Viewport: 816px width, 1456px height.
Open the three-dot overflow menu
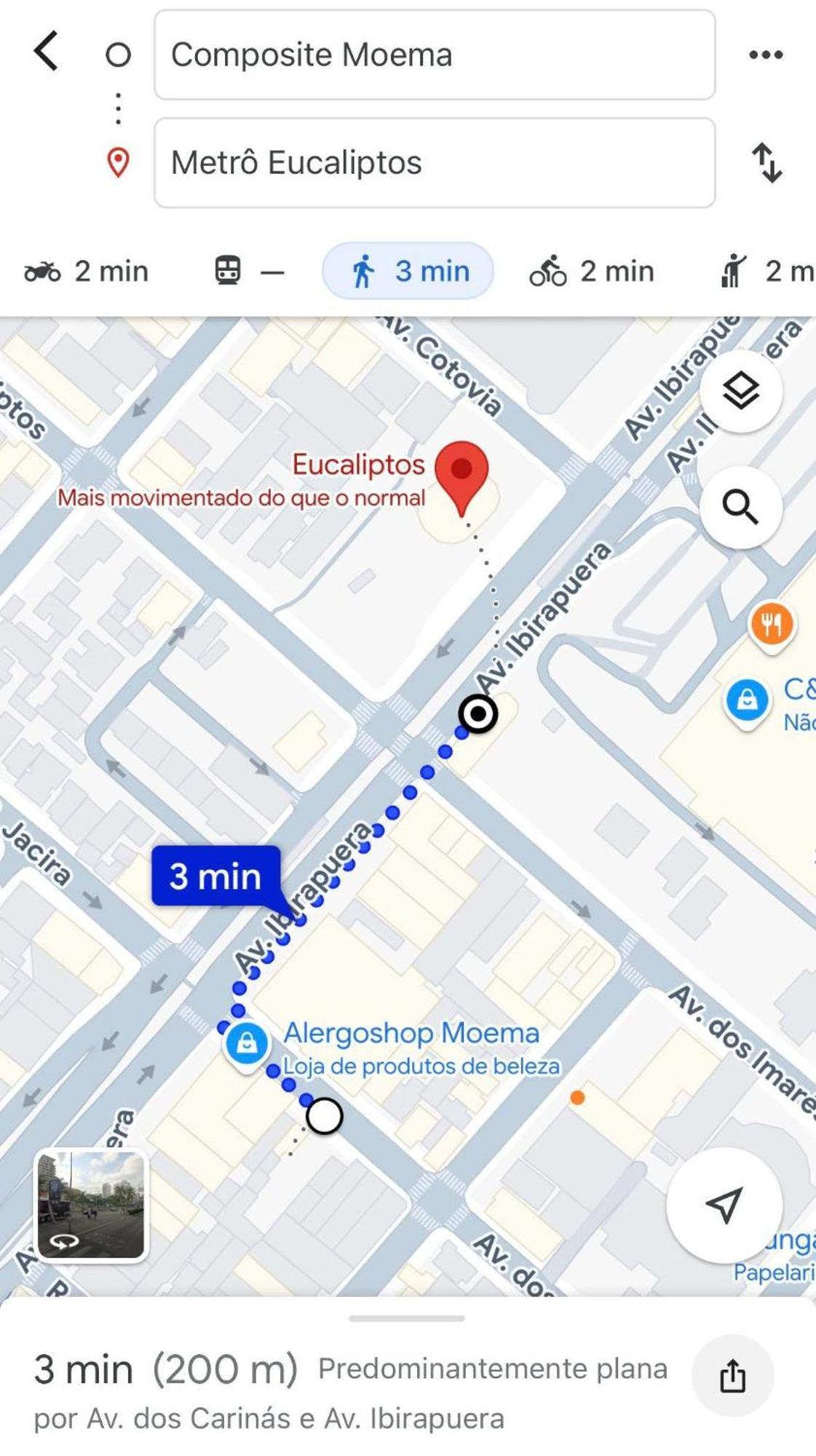point(766,55)
